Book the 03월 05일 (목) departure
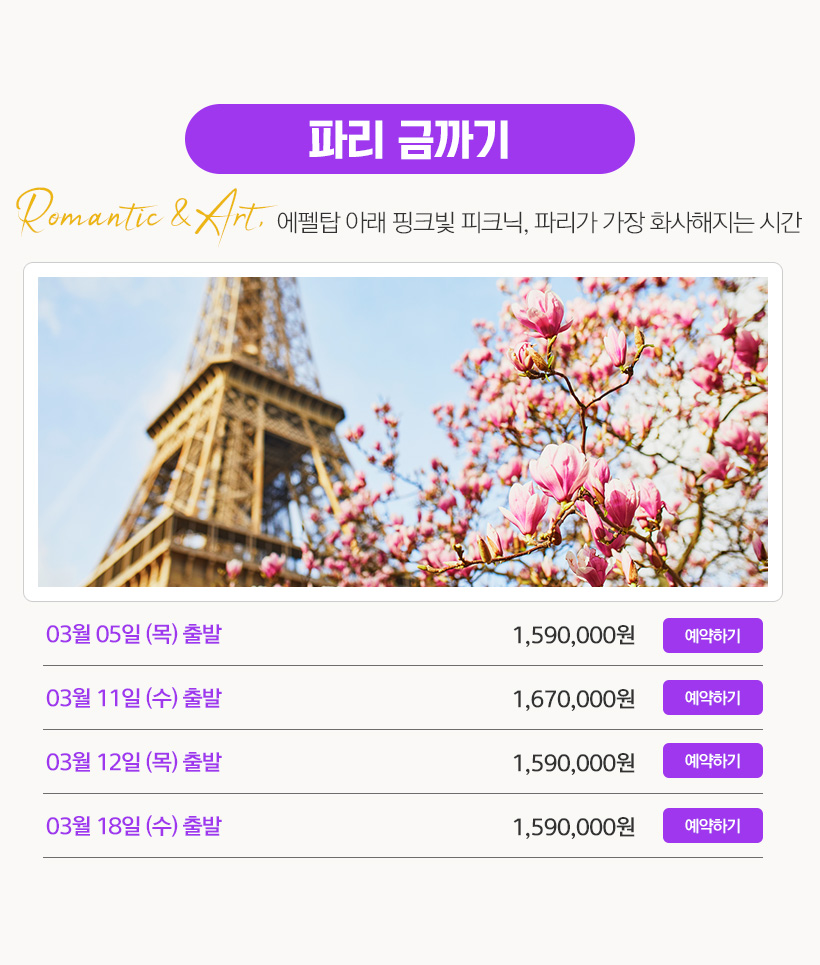This screenshot has height=965, width=820. coord(712,635)
